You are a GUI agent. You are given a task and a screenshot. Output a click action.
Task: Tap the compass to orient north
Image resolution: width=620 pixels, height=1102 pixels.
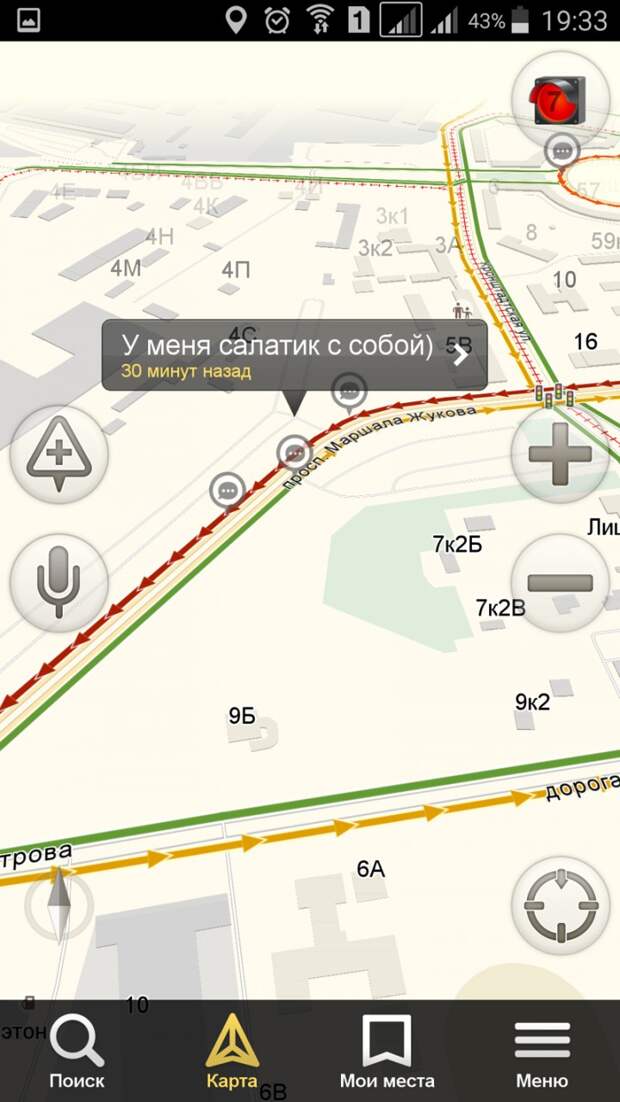point(60,905)
